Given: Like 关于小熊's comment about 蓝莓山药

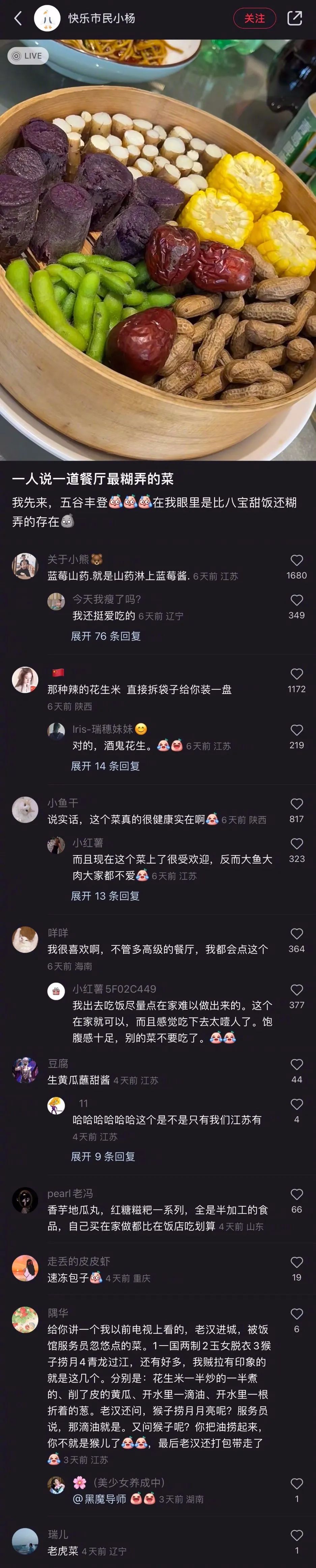Looking at the screenshot, I should click(296, 561).
